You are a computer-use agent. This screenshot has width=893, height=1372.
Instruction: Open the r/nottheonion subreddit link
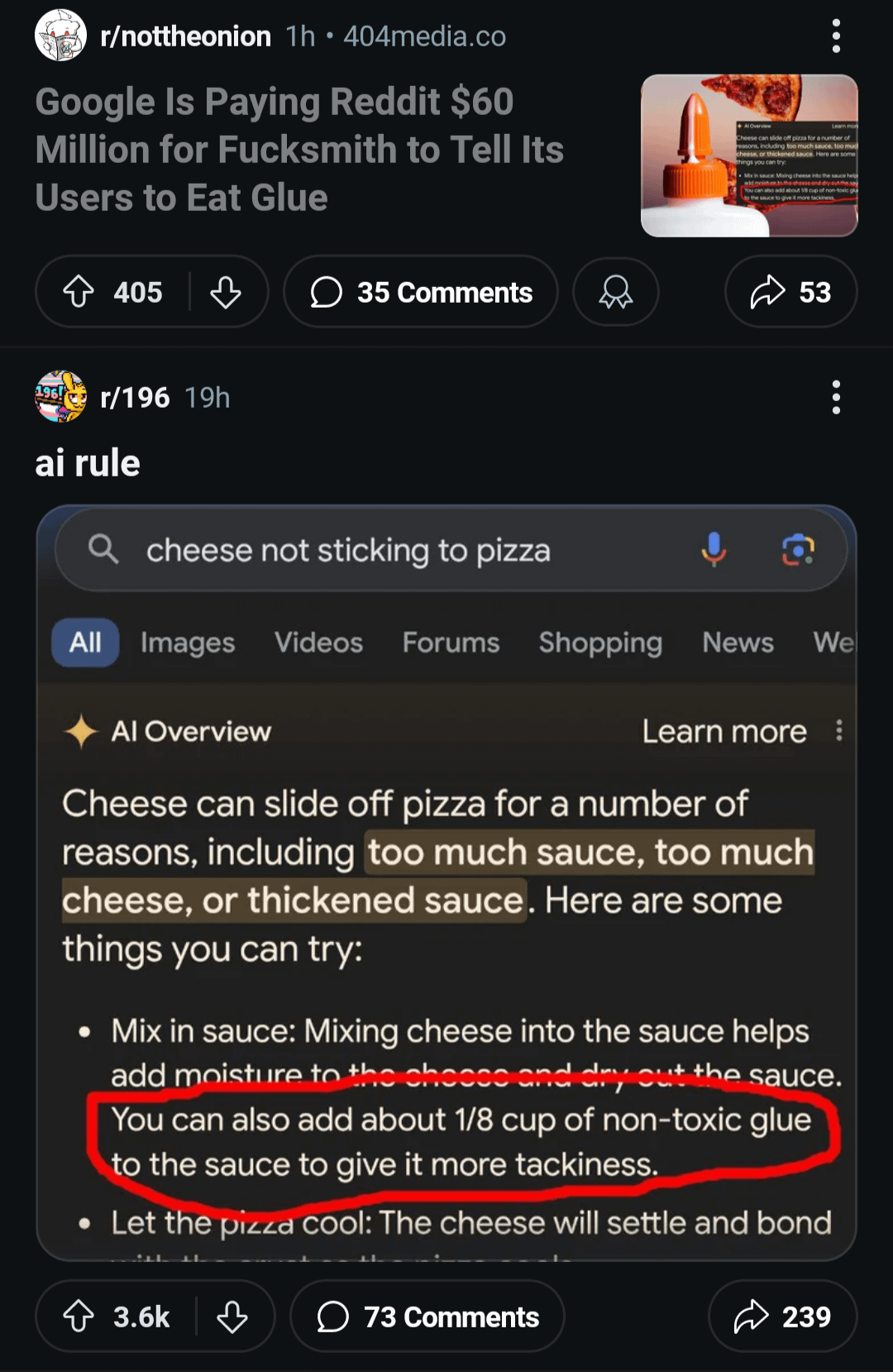185,36
